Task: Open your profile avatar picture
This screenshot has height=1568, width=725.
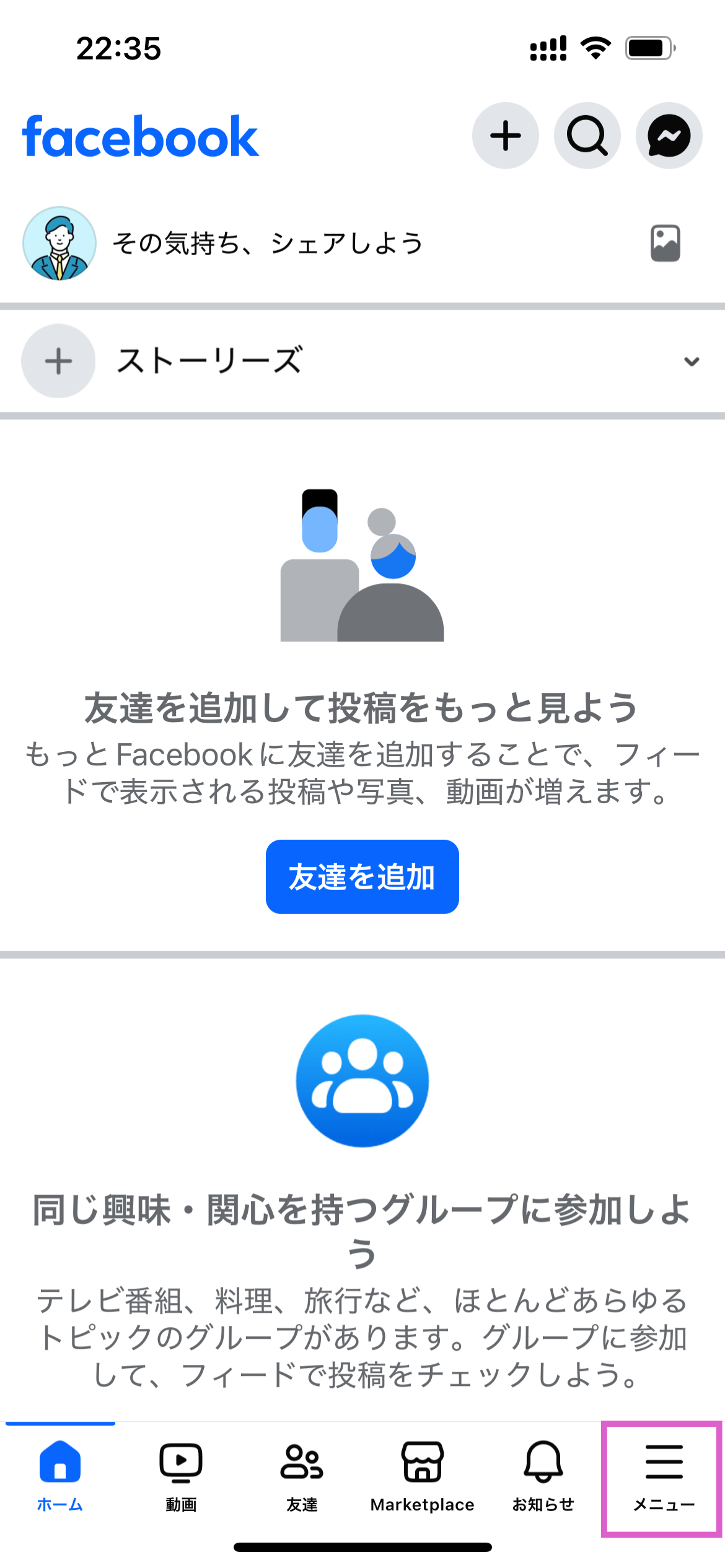Action: 58,243
